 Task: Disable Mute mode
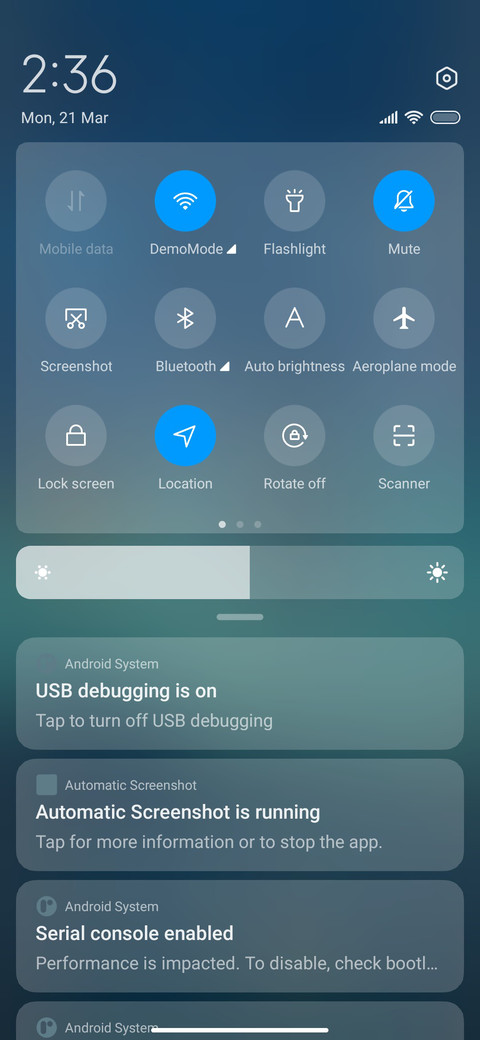point(404,201)
